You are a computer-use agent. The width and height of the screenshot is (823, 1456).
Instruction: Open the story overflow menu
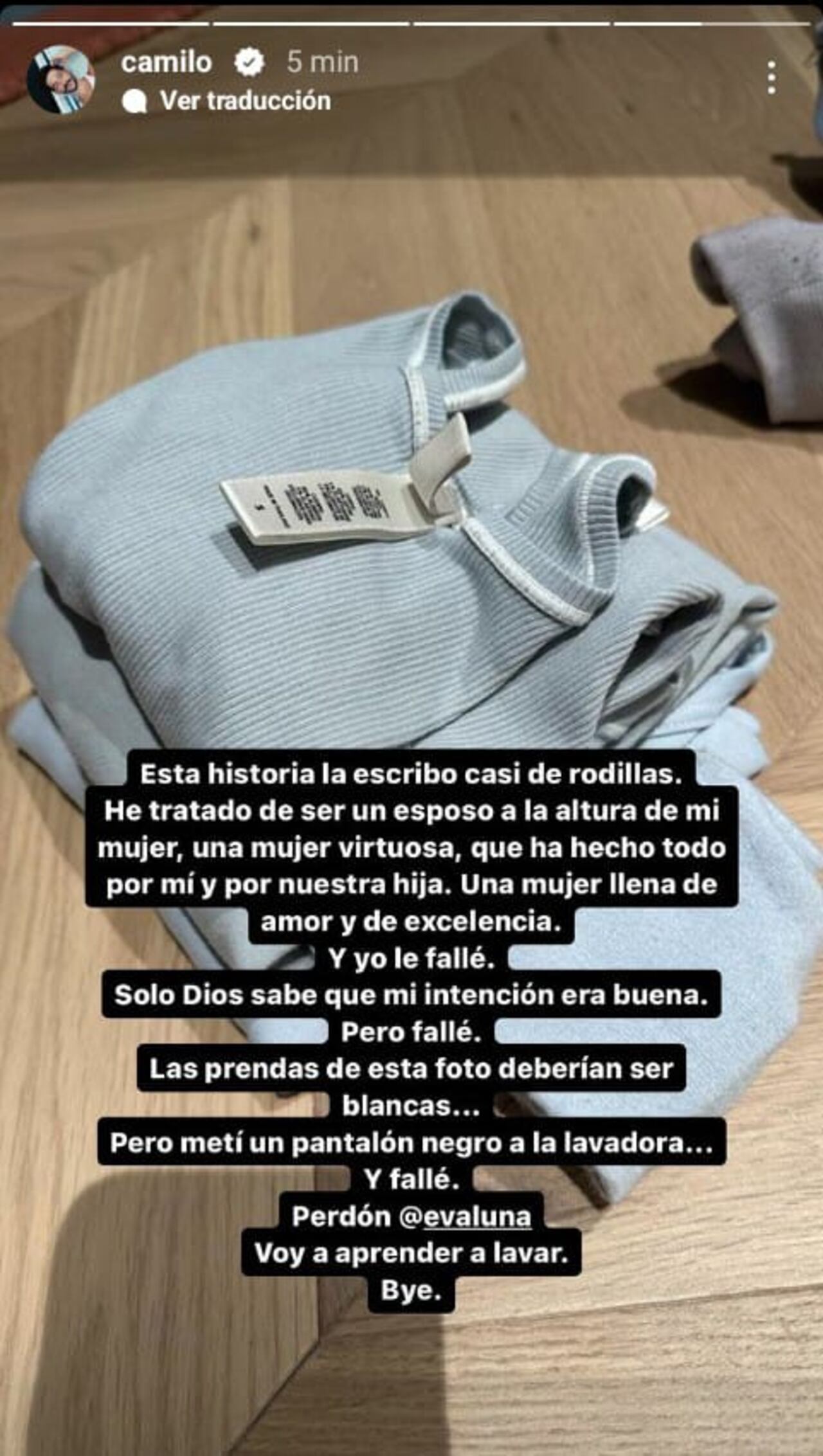pyautogui.click(x=772, y=78)
